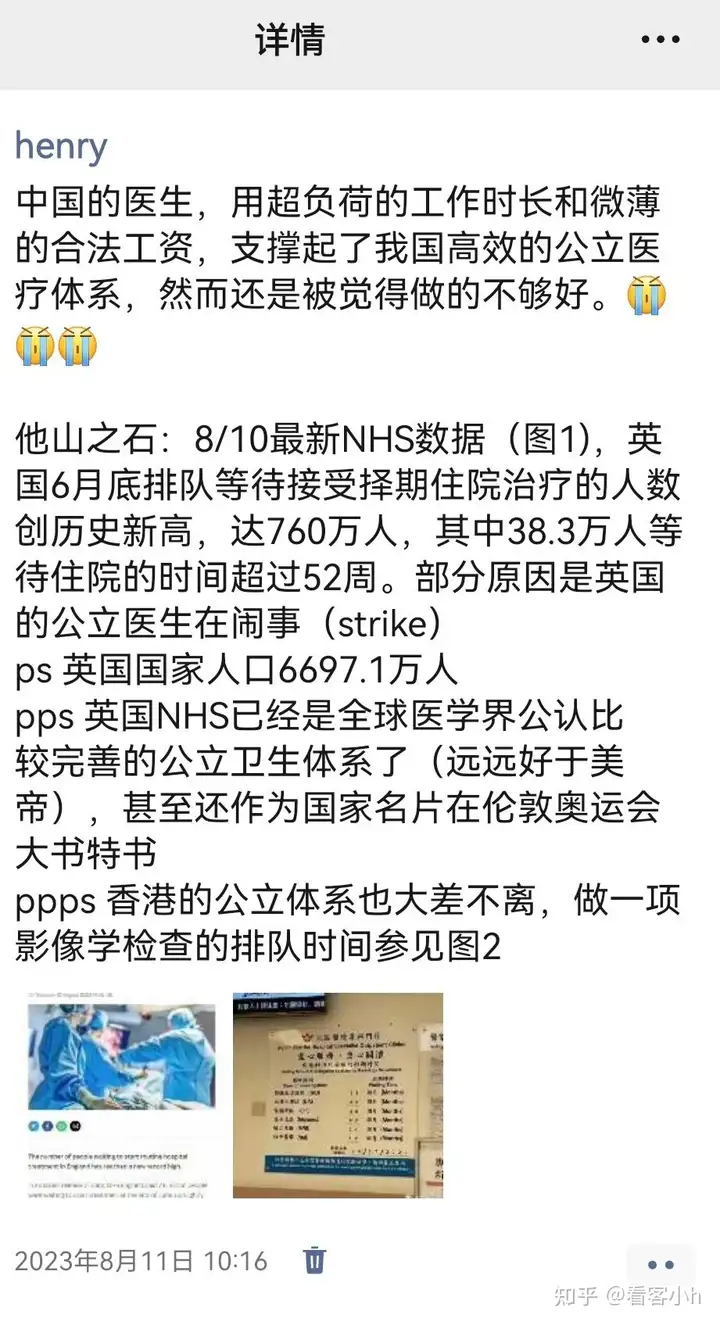Delete this post with the trash icon
This screenshot has height=1325, width=720.
(315, 1259)
